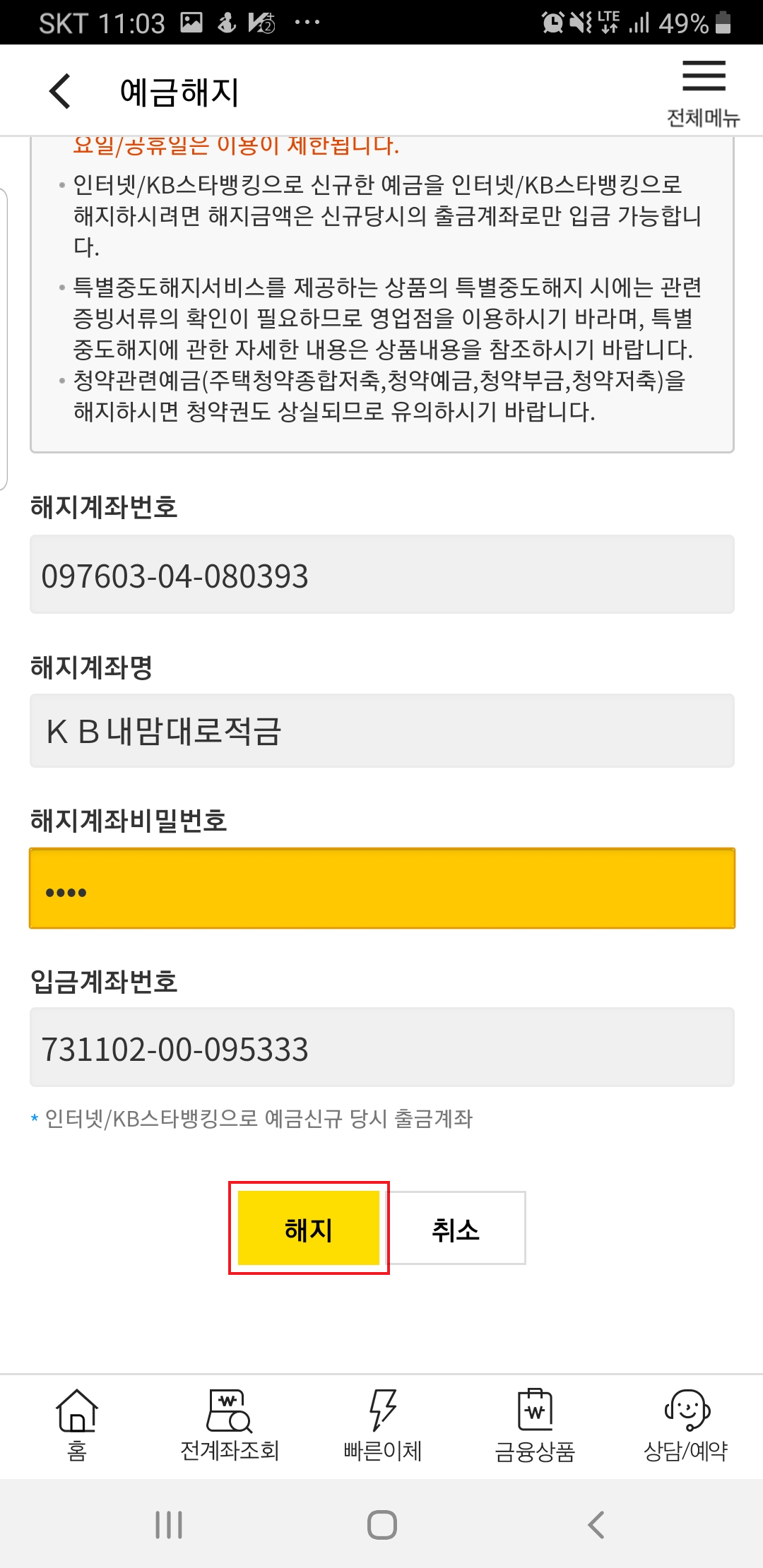Tap the 빠른이체 quick transfer lightning icon

coord(381,1427)
